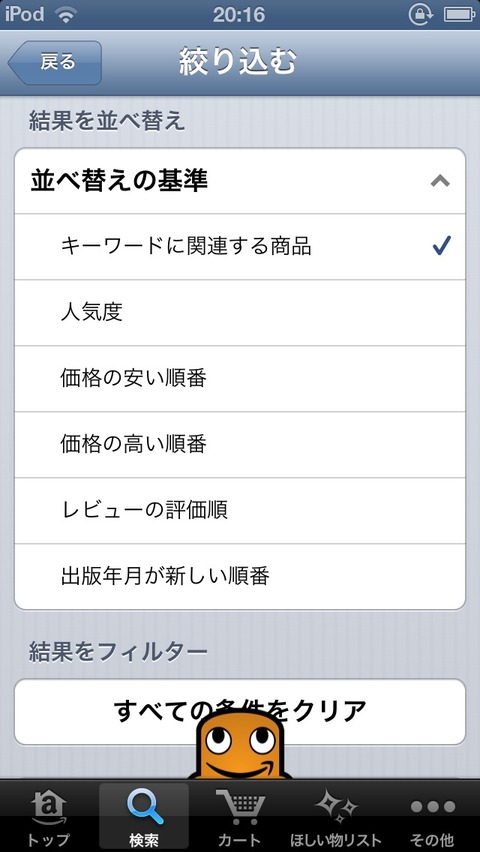This screenshot has height=852, width=480.
Task: Collapse the 並べ替えの基準 section
Action: point(240,181)
